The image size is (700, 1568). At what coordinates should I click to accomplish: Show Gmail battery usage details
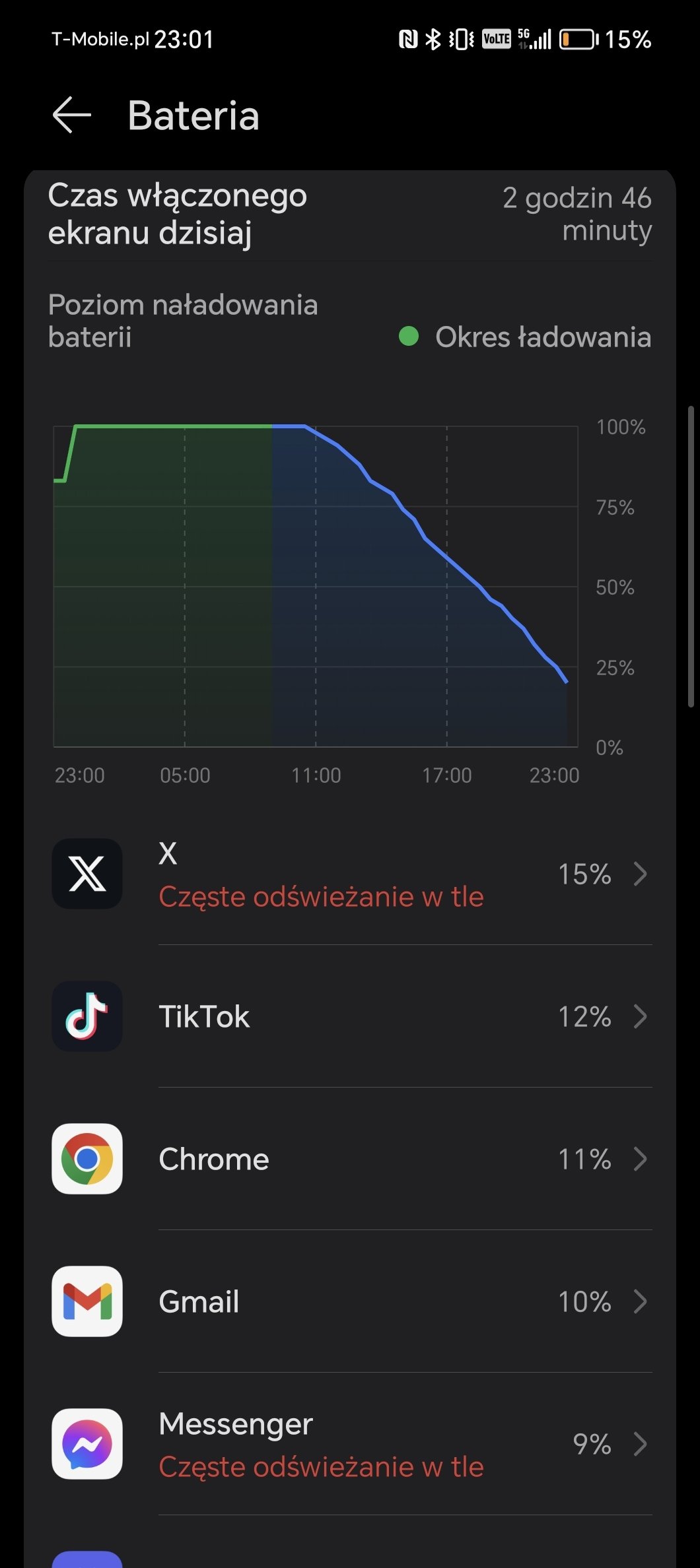350,1301
